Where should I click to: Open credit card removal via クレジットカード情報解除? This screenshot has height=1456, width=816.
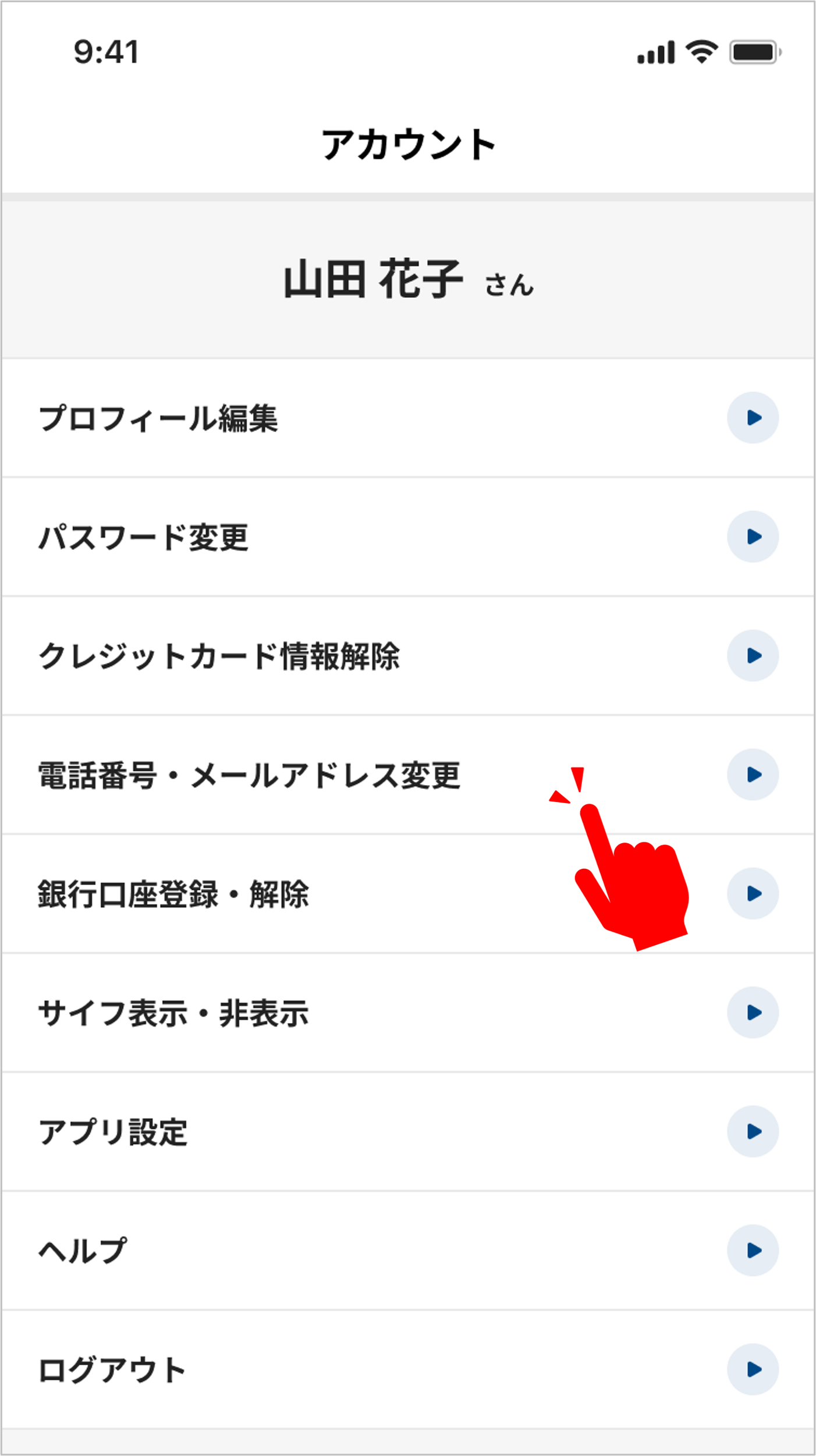point(221,655)
